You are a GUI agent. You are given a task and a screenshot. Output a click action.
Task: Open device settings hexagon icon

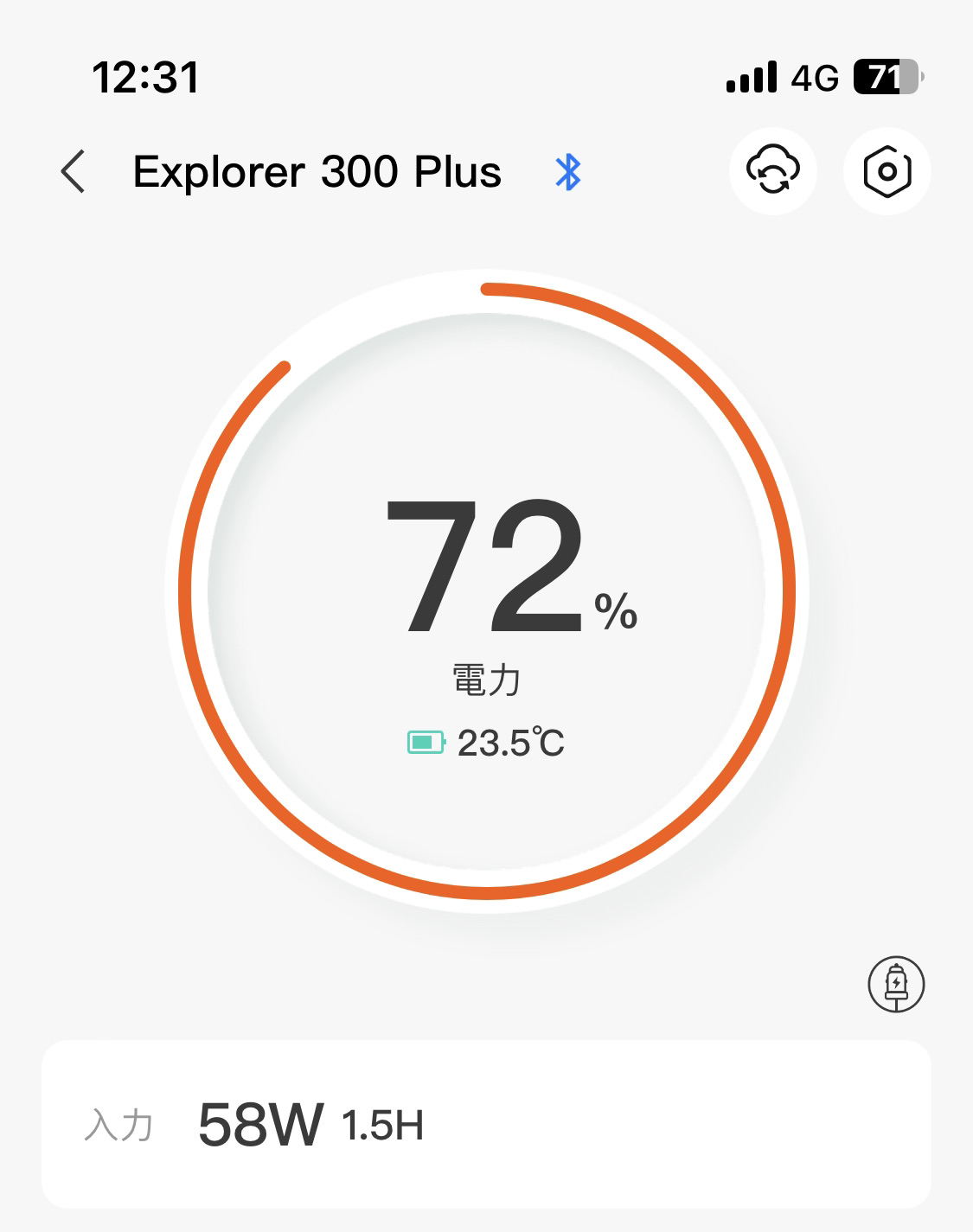tap(887, 171)
